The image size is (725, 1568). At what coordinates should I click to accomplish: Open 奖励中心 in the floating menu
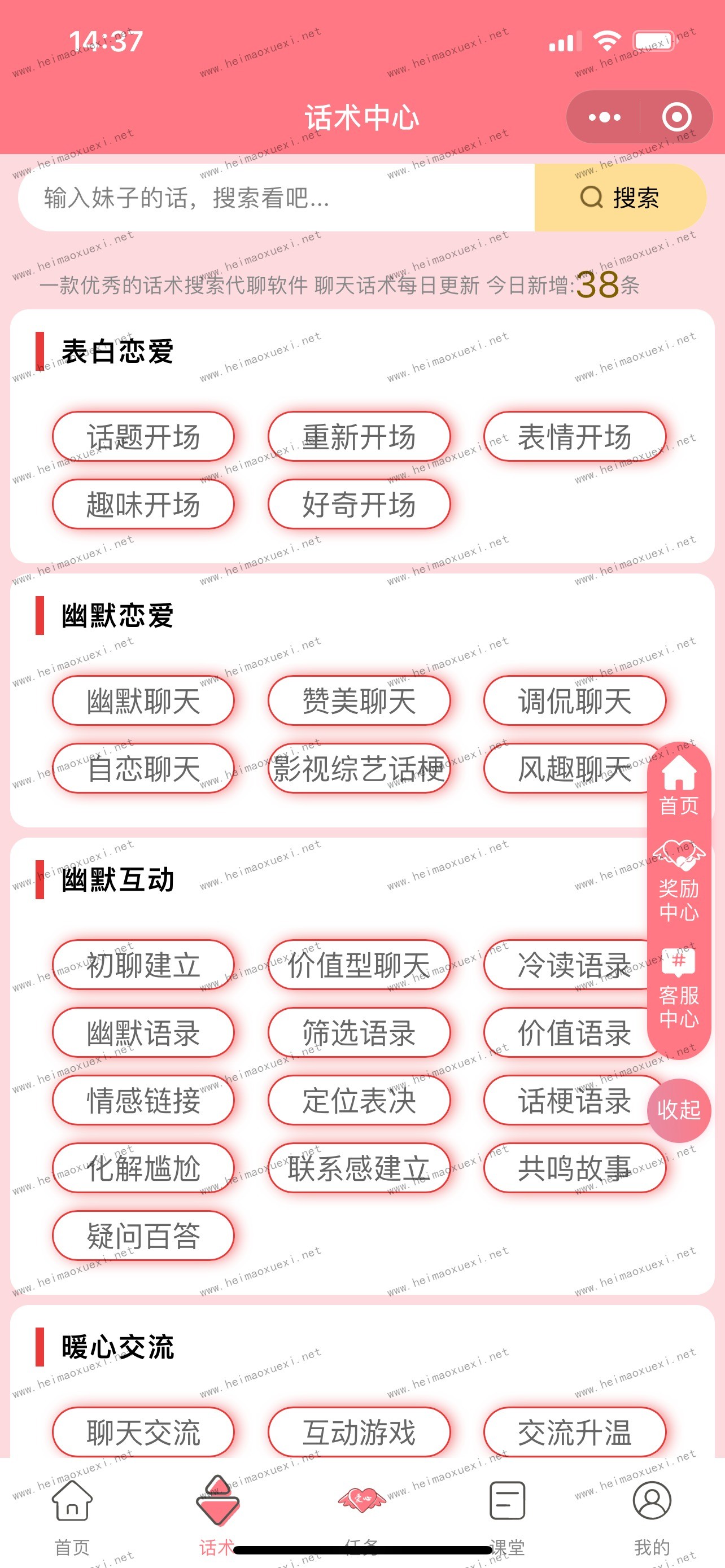pyautogui.click(x=679, y=882)
